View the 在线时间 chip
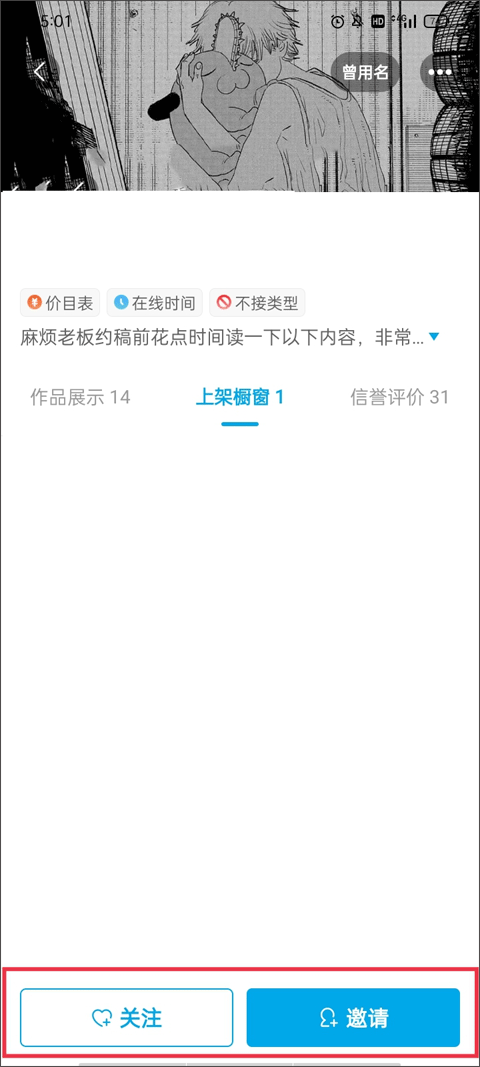Image resolution: width=480 pixels, height=1067 pixels. [155, 303]
